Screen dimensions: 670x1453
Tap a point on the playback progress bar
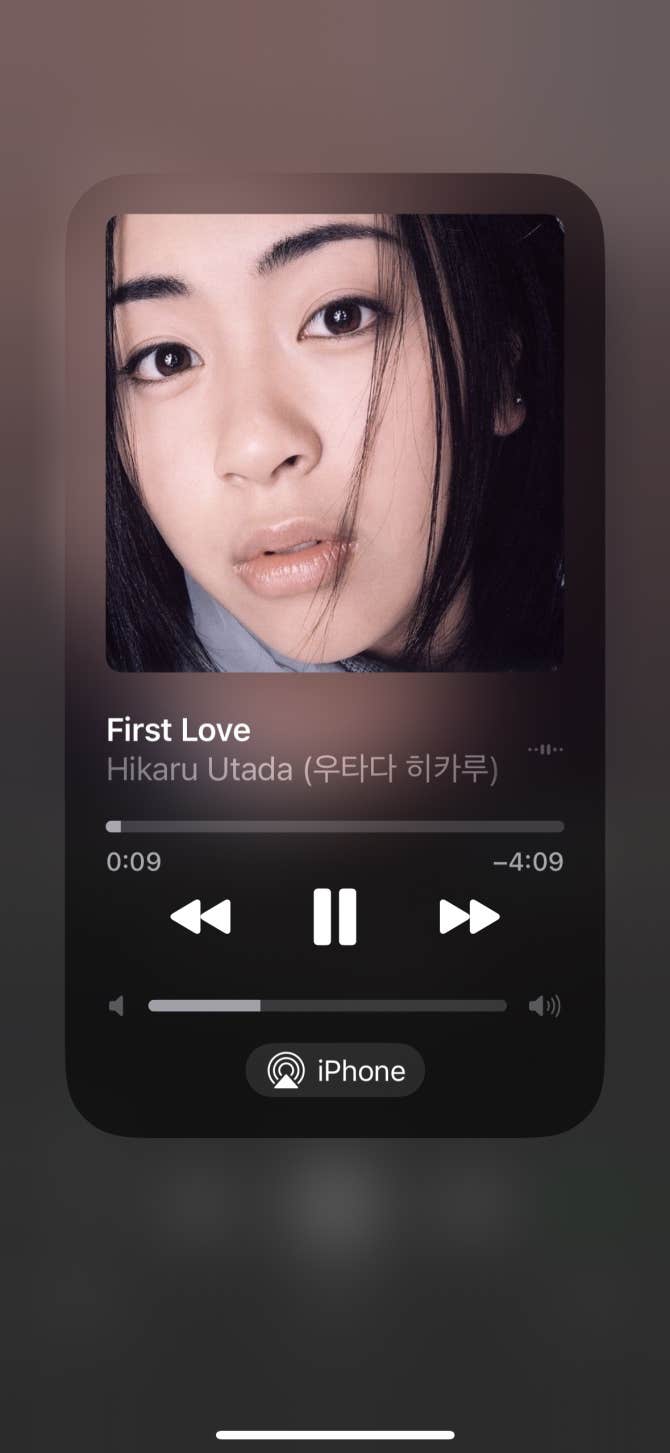click(335, 827)
